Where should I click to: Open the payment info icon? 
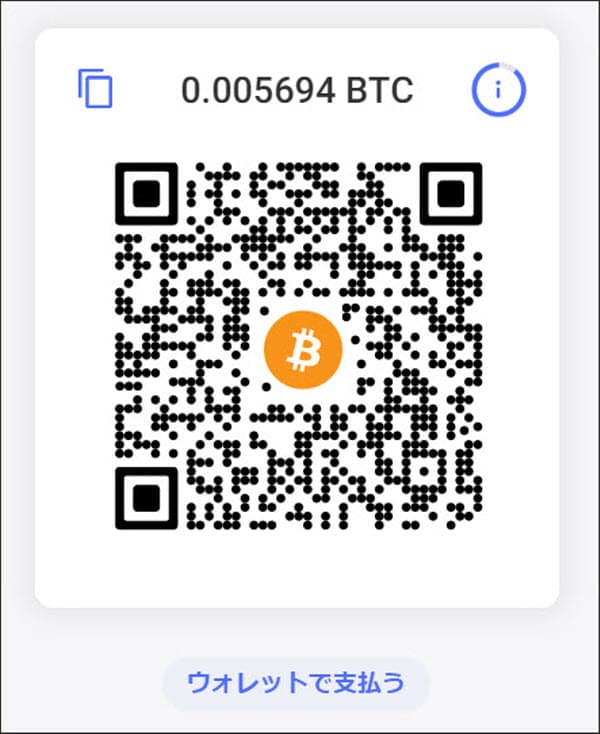pos(498,91)
